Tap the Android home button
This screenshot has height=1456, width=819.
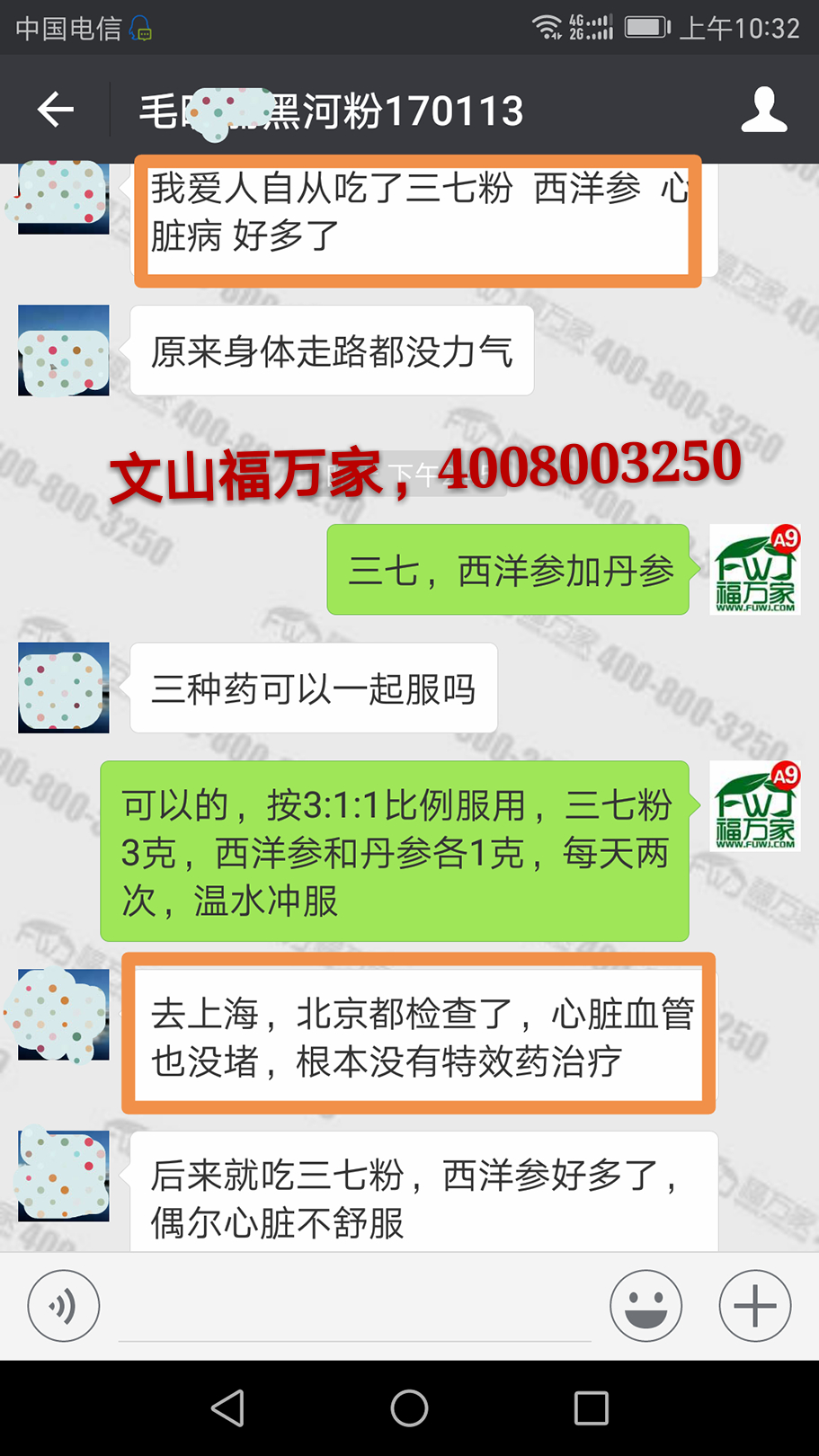tap(409, 1407)
